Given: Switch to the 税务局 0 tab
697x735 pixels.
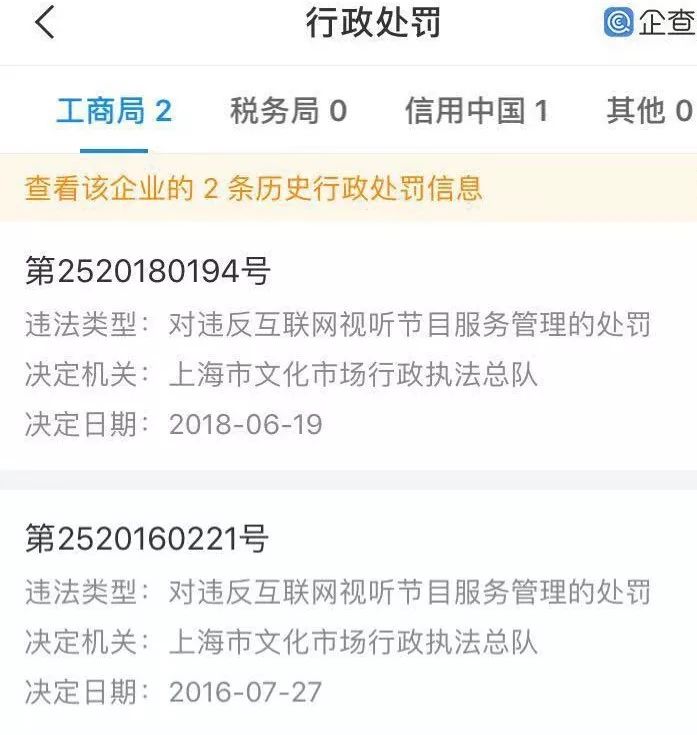Looking at the screenshot, I should [x=288, y=111].
